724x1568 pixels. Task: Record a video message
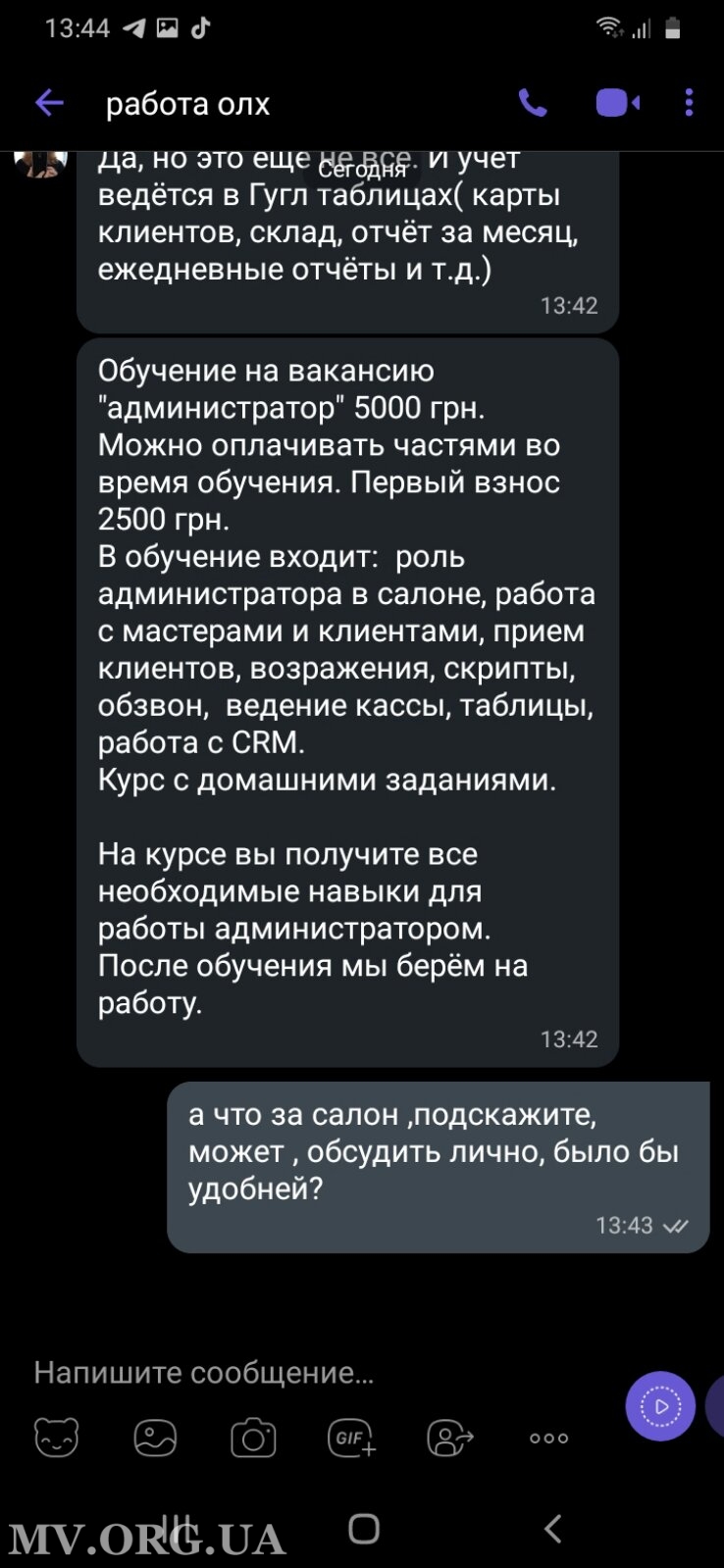(660, 1406)
